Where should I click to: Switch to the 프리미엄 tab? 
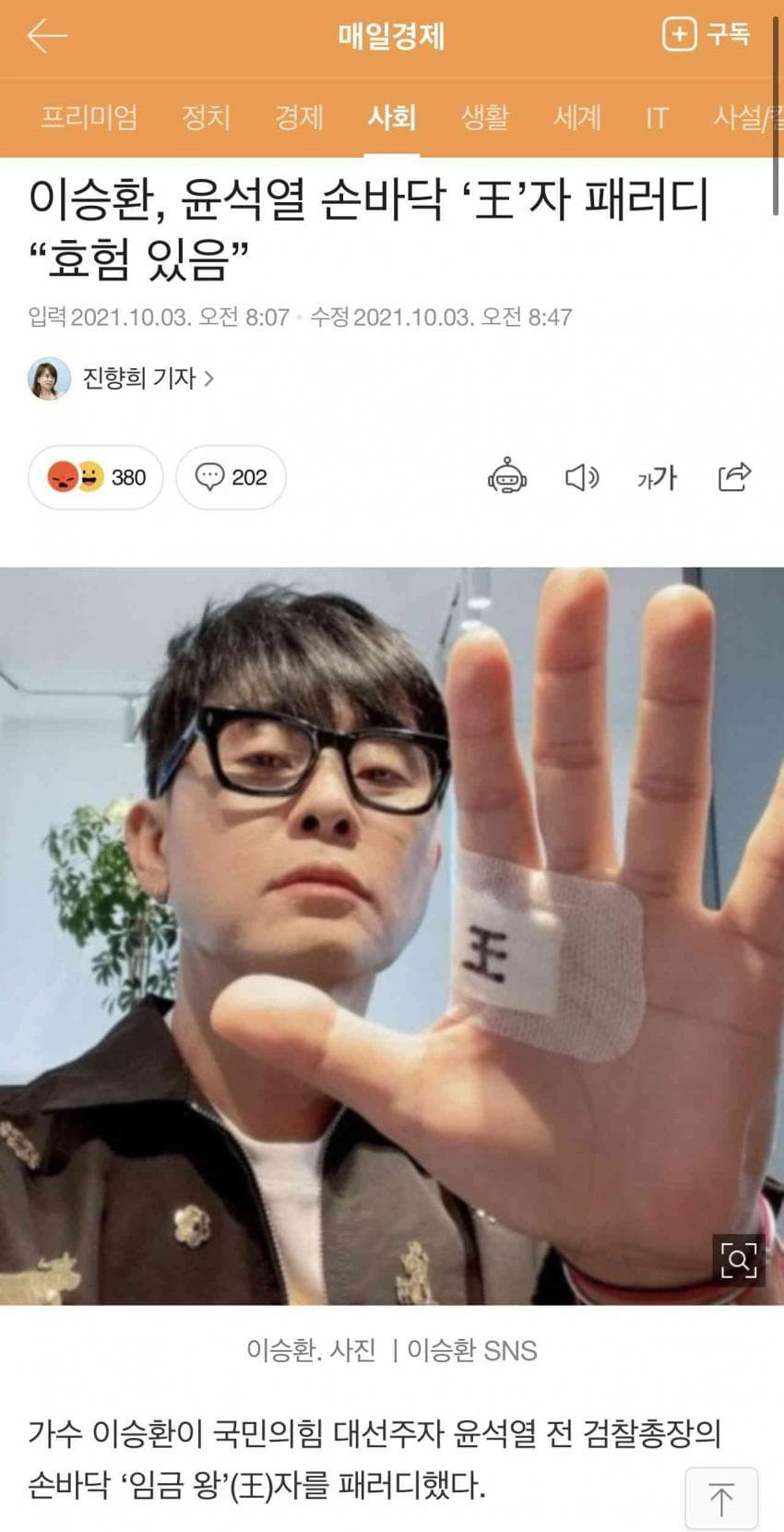89,117
